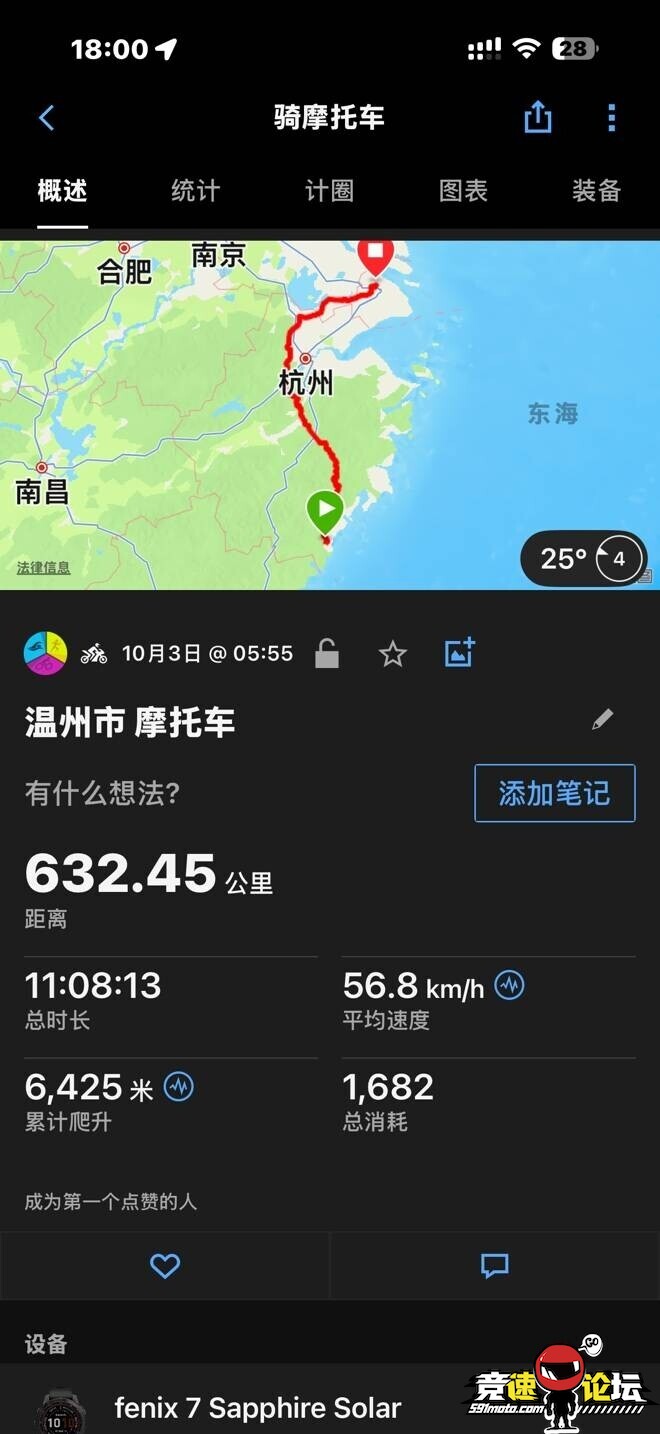This screenshot has width=660, height=1434.
Task: Switch to the 计圈 tab
Action: coord(329,190)
